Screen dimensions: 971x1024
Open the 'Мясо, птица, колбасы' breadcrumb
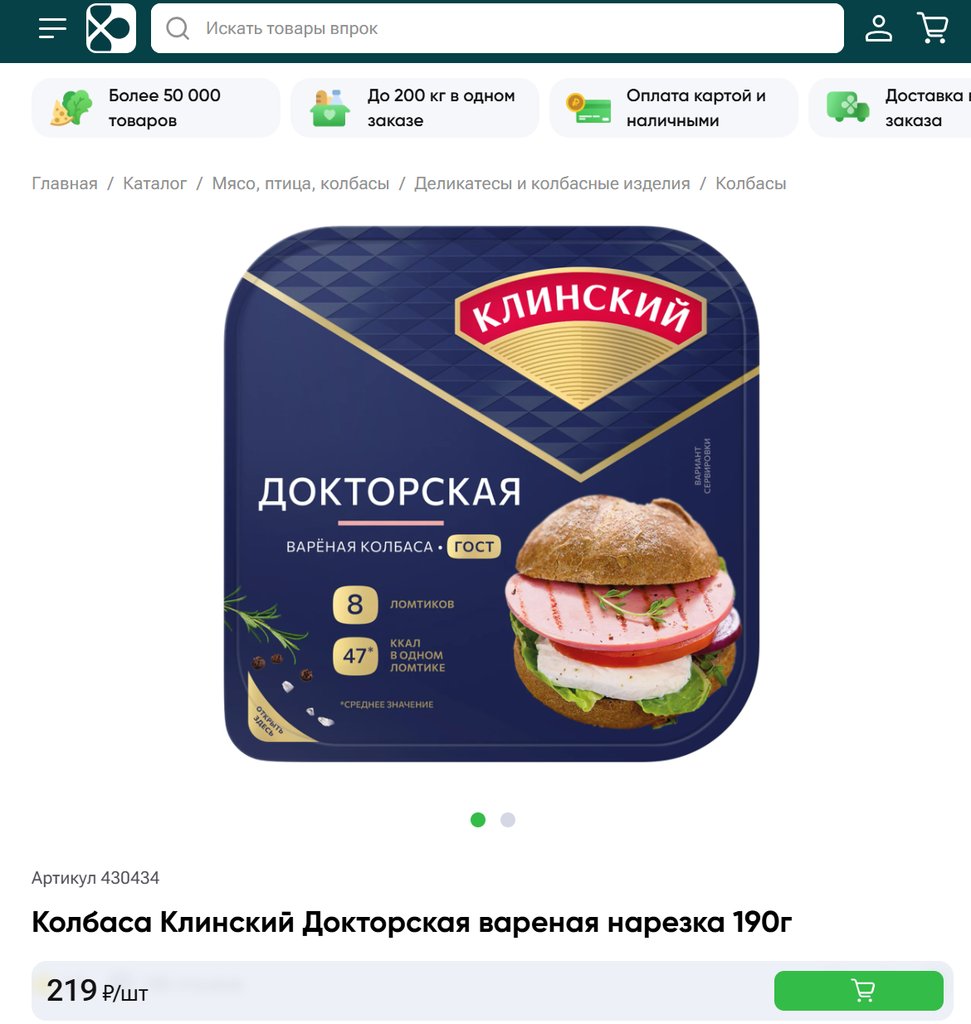click(x=300, y=183)
